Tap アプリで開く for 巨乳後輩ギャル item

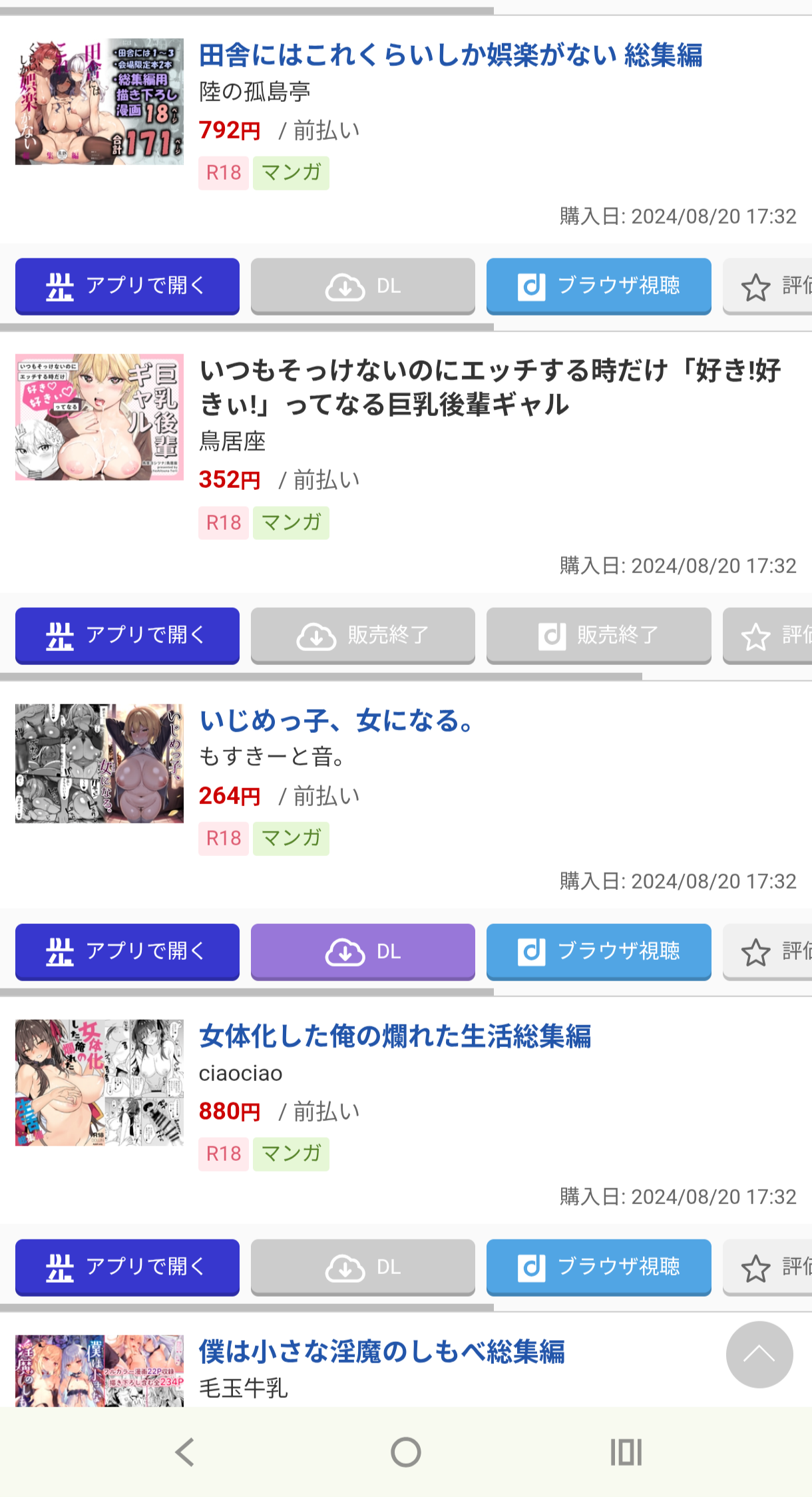coord(127,636)
